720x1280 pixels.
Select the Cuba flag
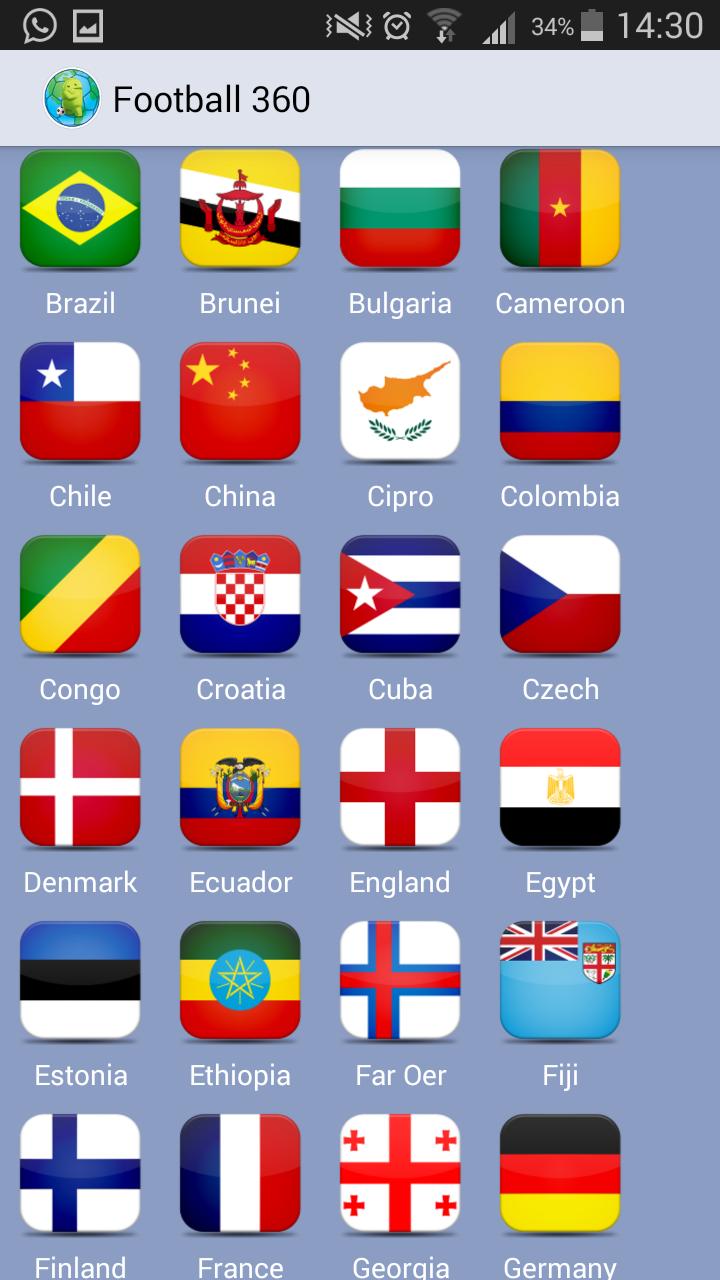tap(400, 595)
